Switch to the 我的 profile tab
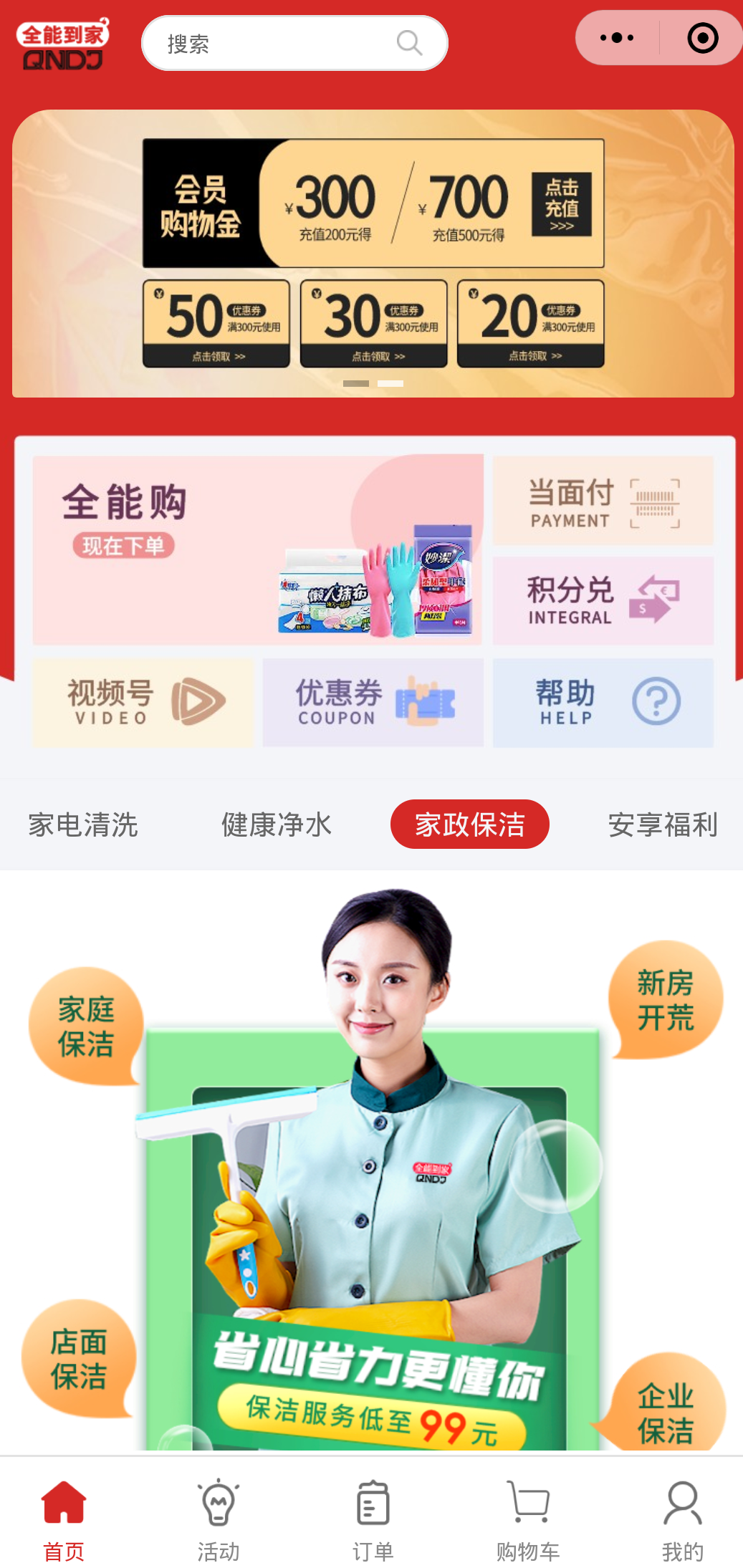Viewport: 743px width, 1568px height. [x=682, y=1520]
